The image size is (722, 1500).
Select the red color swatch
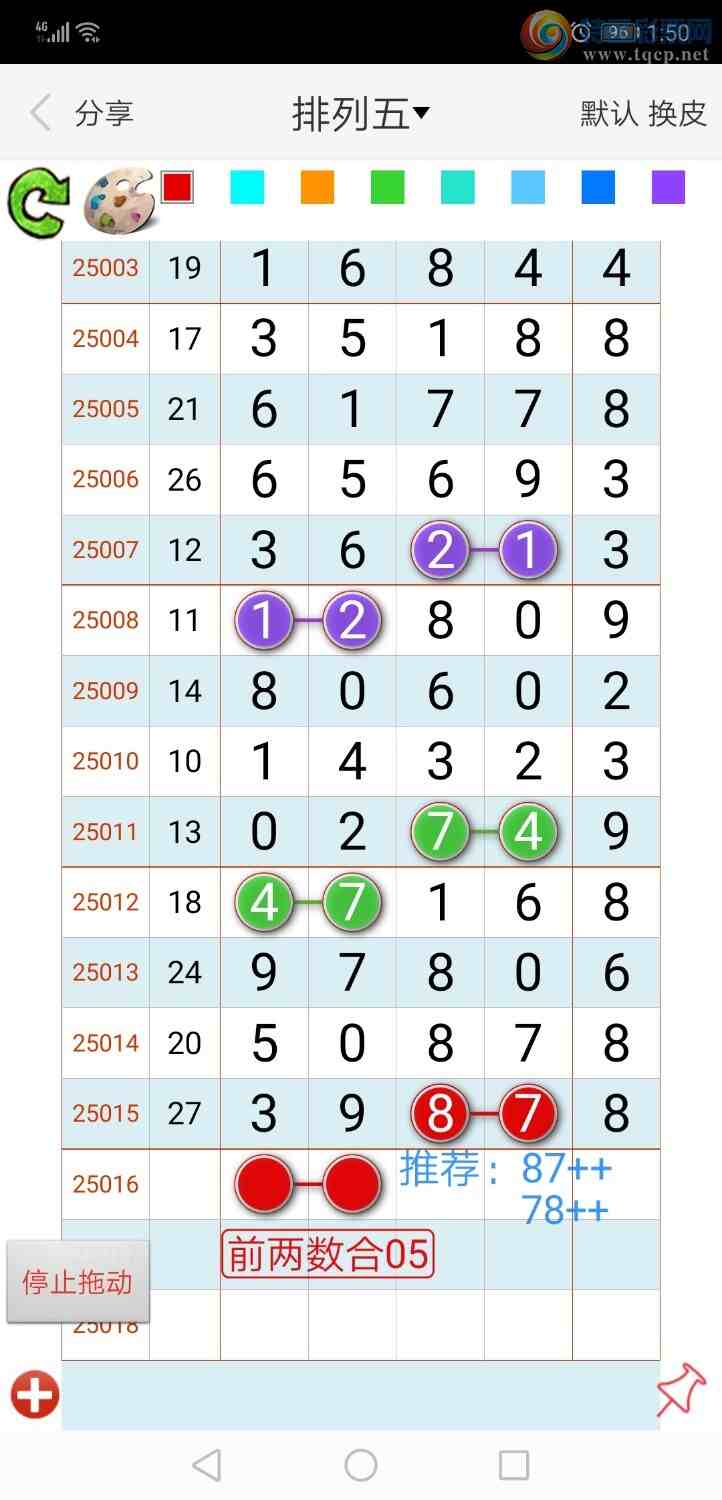pos(177,187)
